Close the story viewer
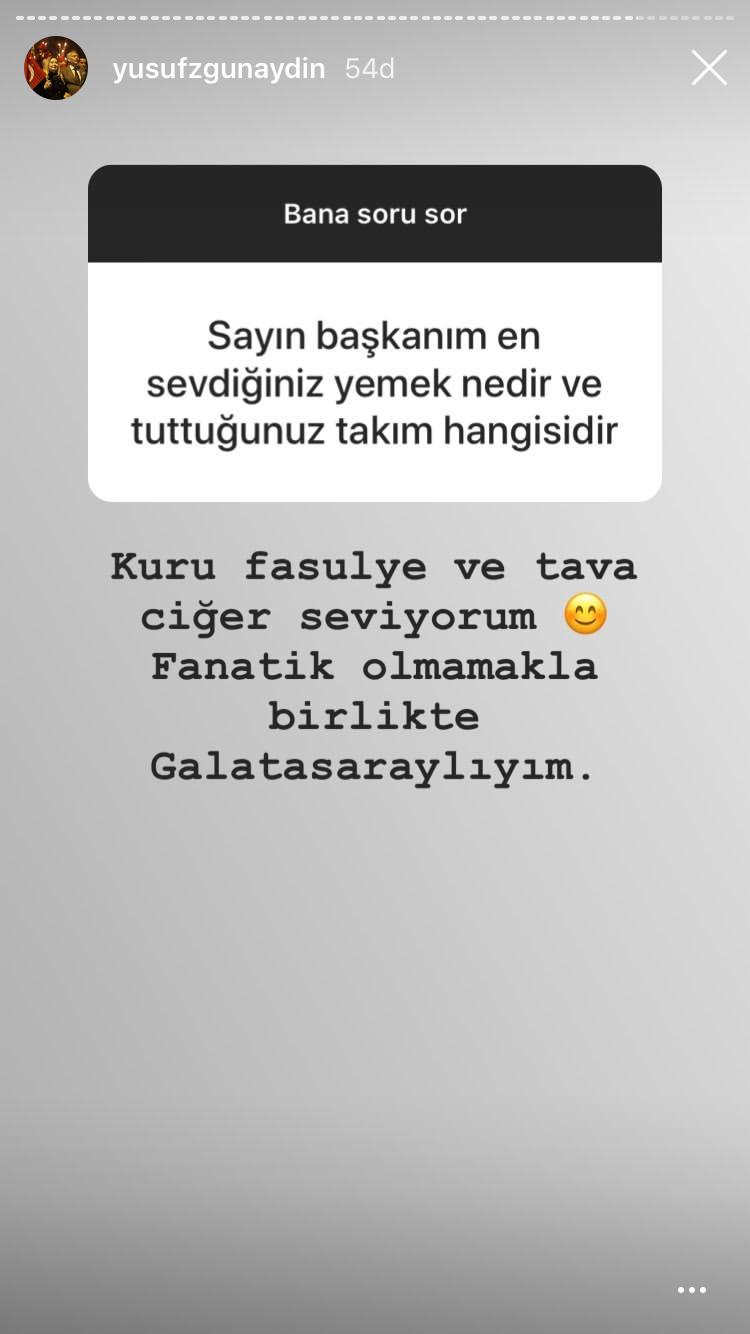 coord(709,68)
